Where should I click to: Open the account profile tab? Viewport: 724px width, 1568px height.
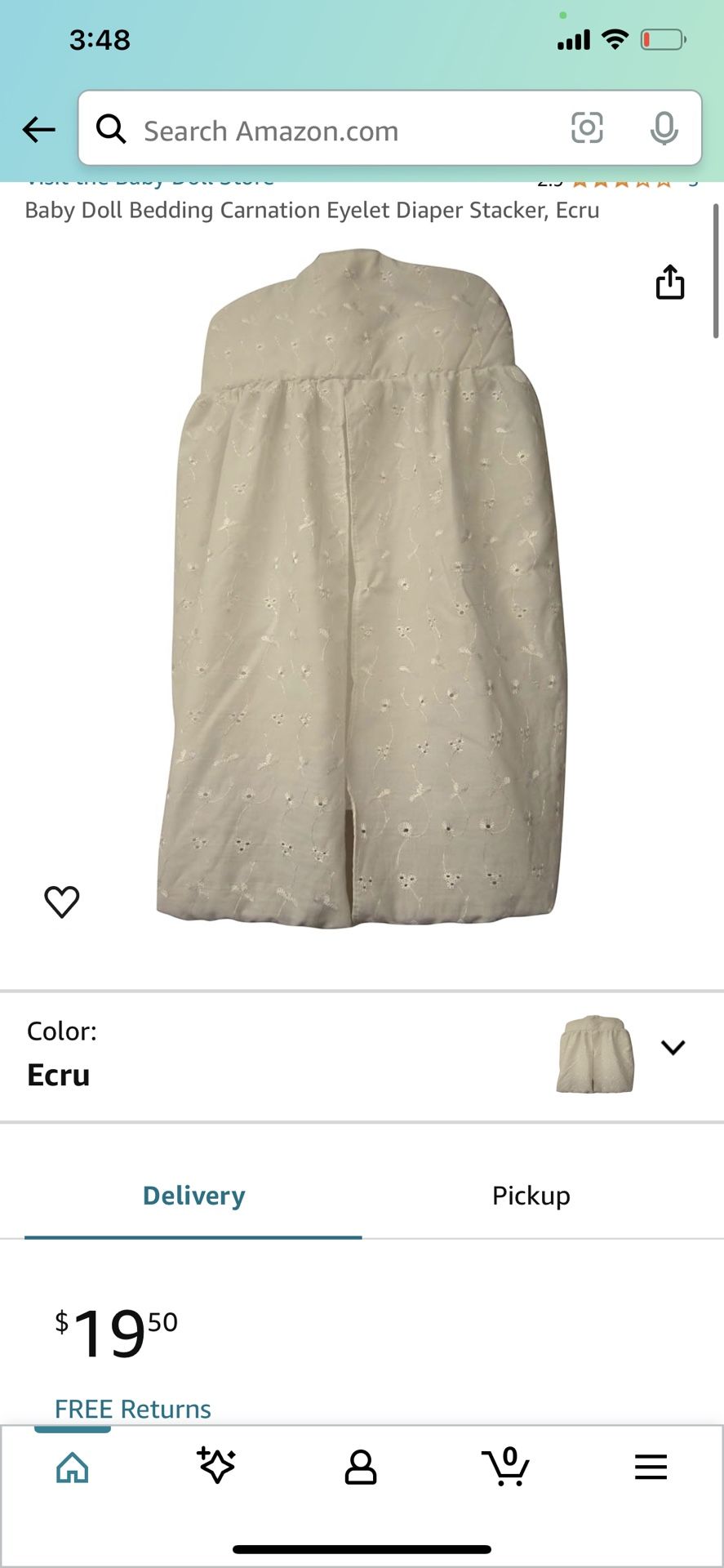pyautogui.click(x=360, y=1468)
